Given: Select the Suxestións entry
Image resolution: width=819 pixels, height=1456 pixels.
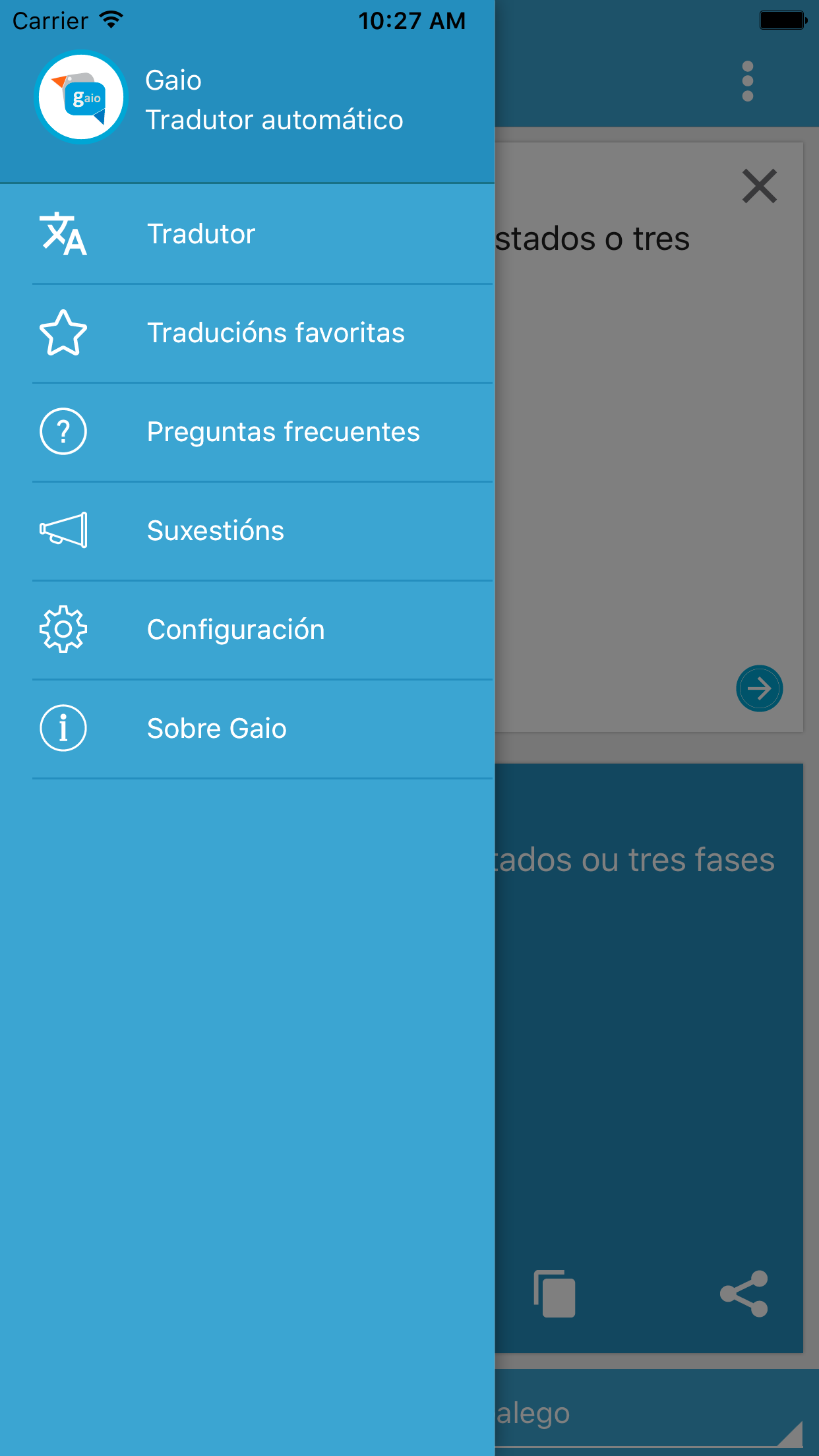Looking at the screenshot, I should pos(215,531).
